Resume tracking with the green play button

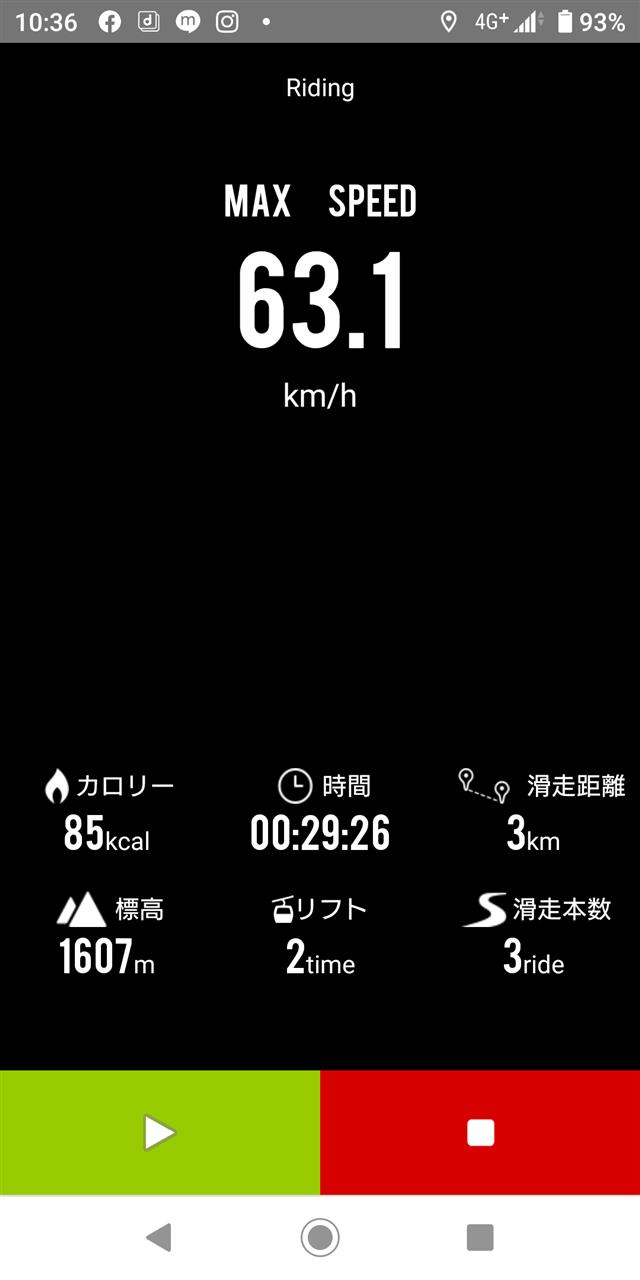pyautogui.click(x=160, y=1132)
